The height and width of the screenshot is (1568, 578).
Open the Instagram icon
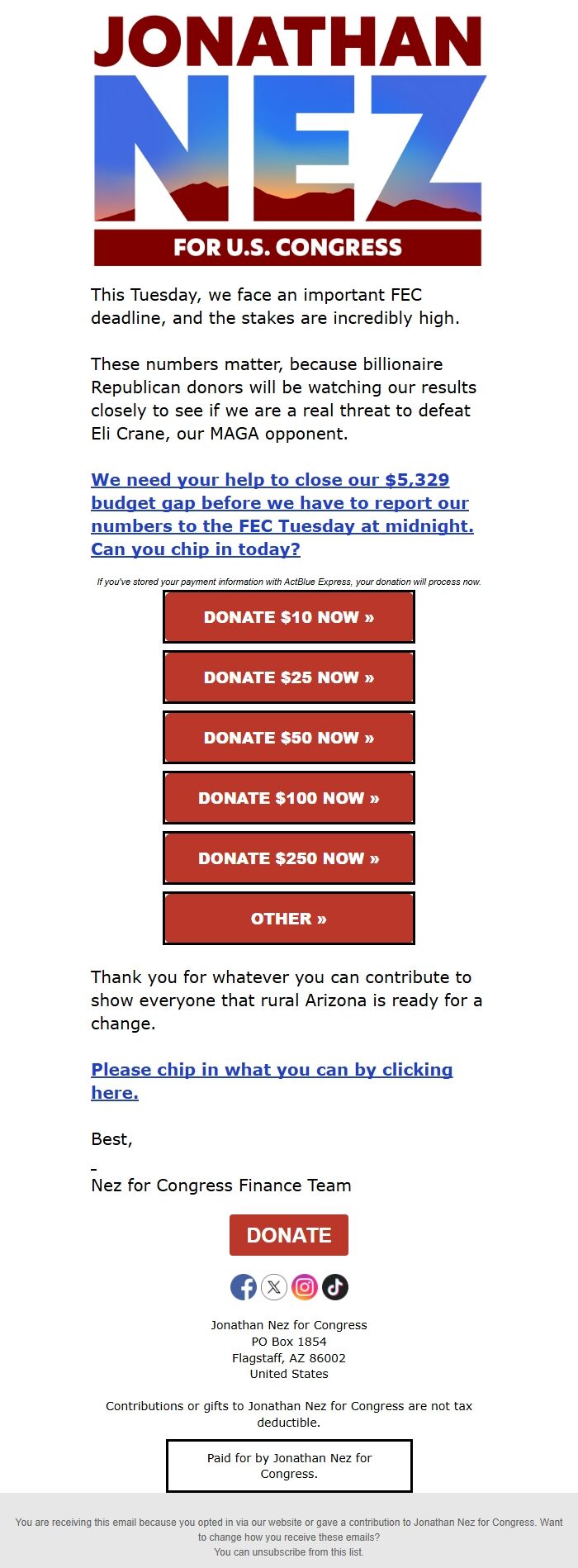coord(305,1286)
